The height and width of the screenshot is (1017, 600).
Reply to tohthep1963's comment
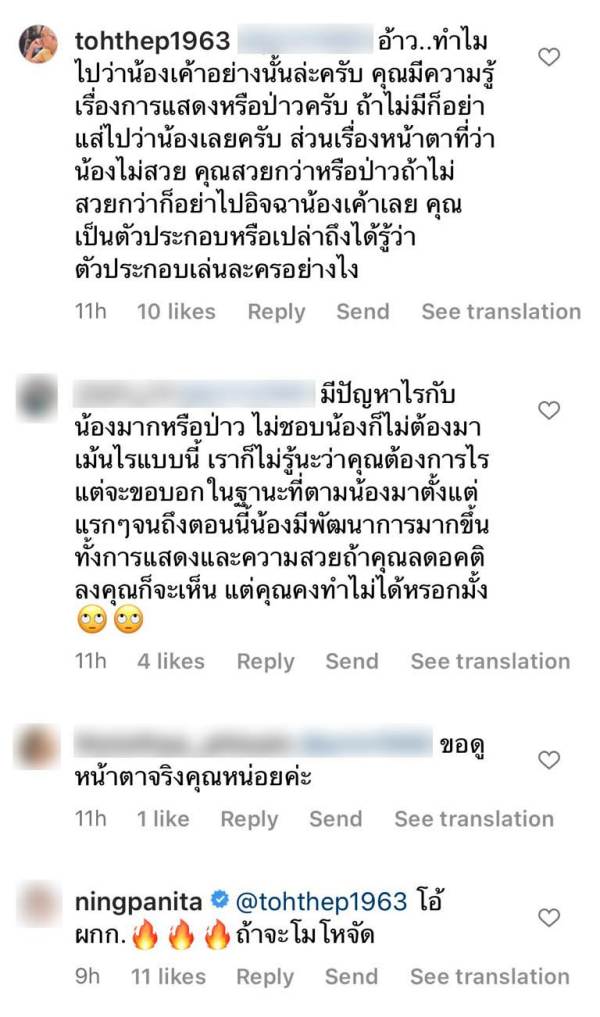276,311
